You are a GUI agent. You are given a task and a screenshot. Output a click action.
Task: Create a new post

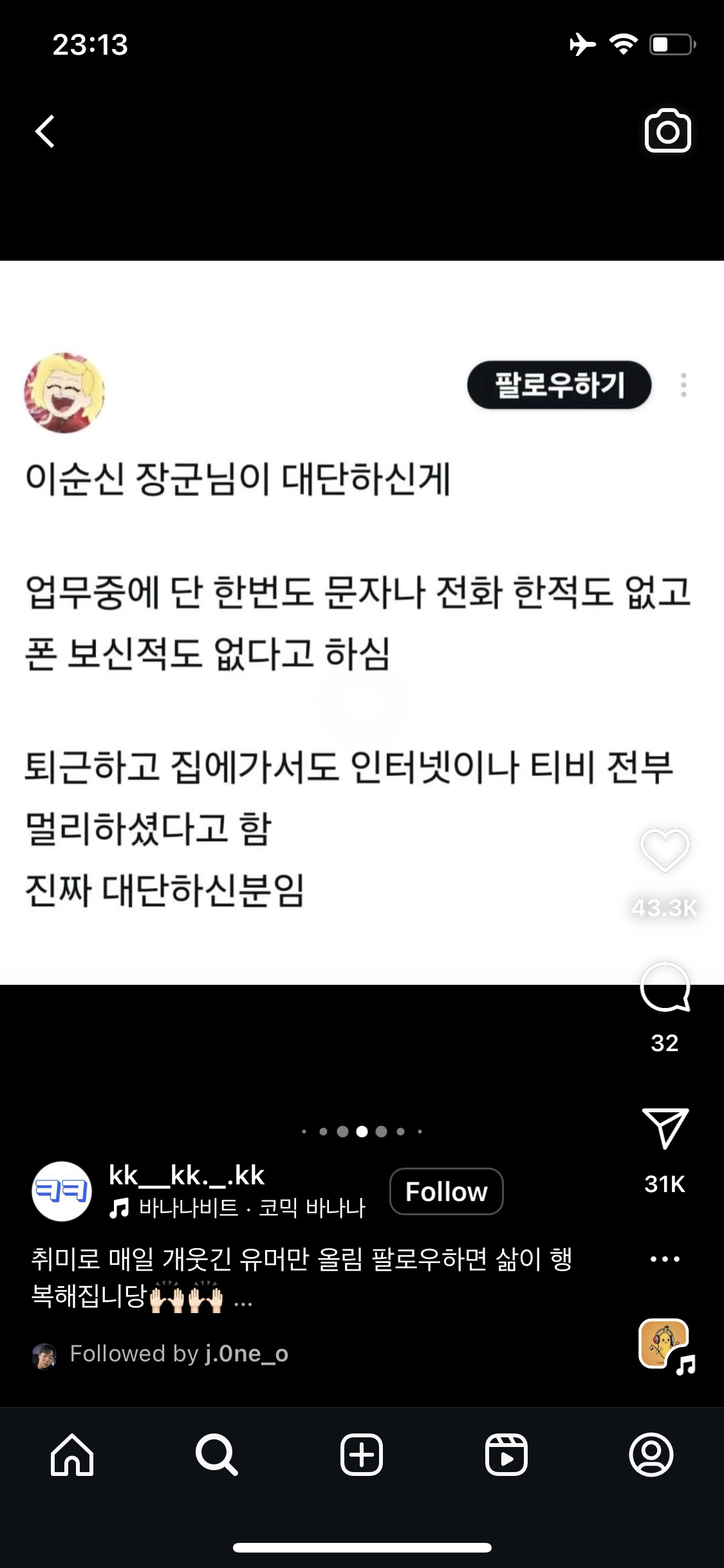click(362, 1455)
